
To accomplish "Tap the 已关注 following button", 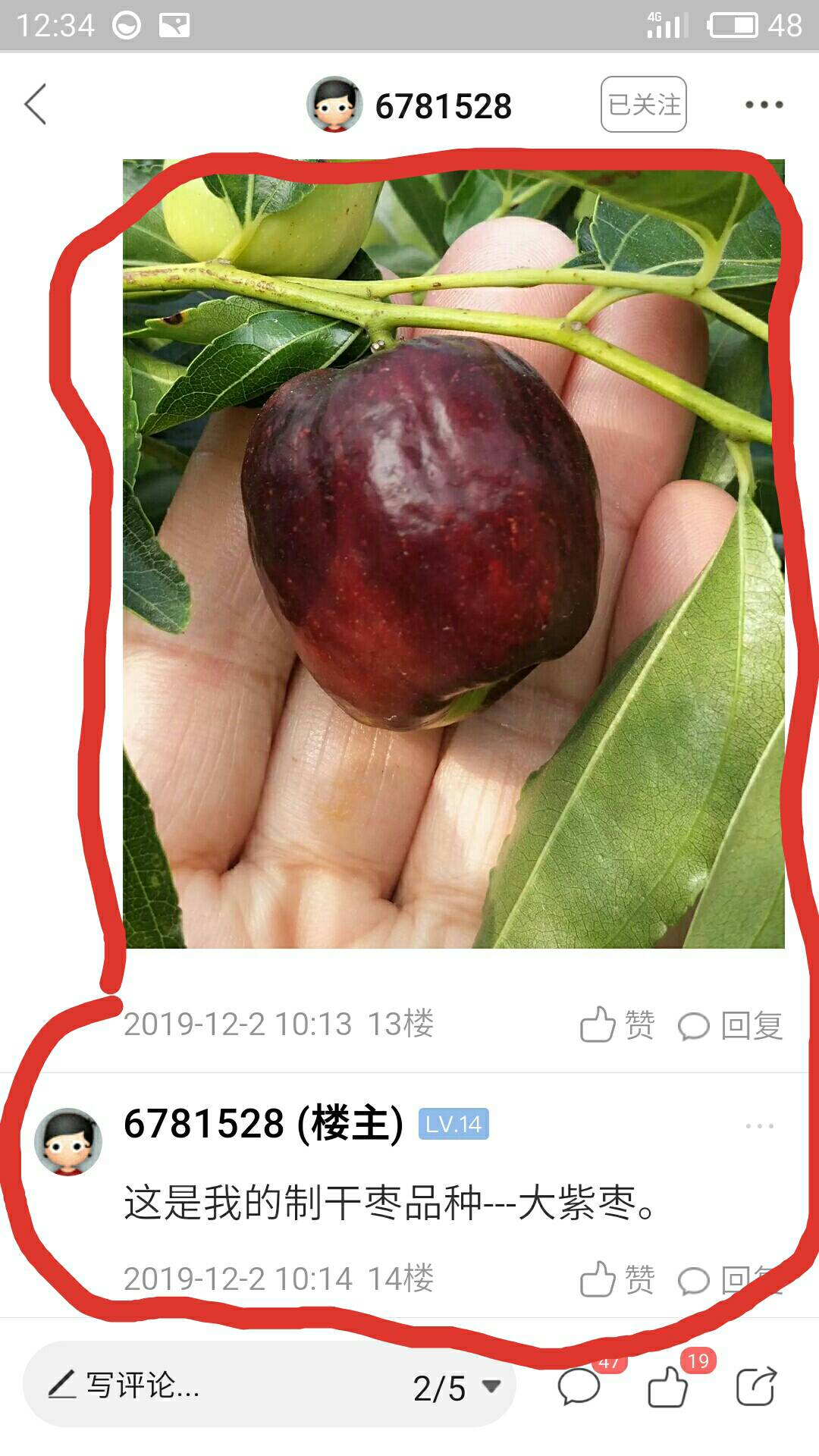I will click(644, 105).
